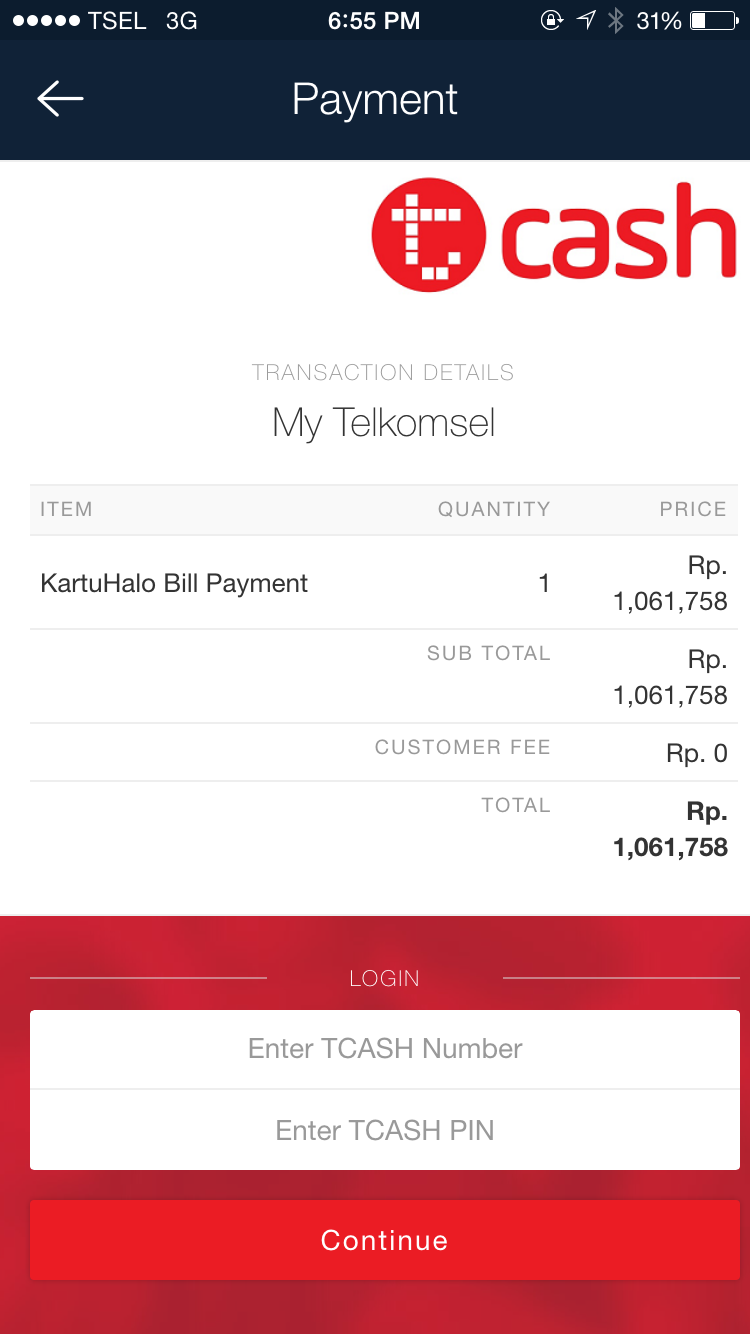Screen dimensions: 750x1334
Task: Focus the Enter TCASH Number field
Action: pos(384,1049)
